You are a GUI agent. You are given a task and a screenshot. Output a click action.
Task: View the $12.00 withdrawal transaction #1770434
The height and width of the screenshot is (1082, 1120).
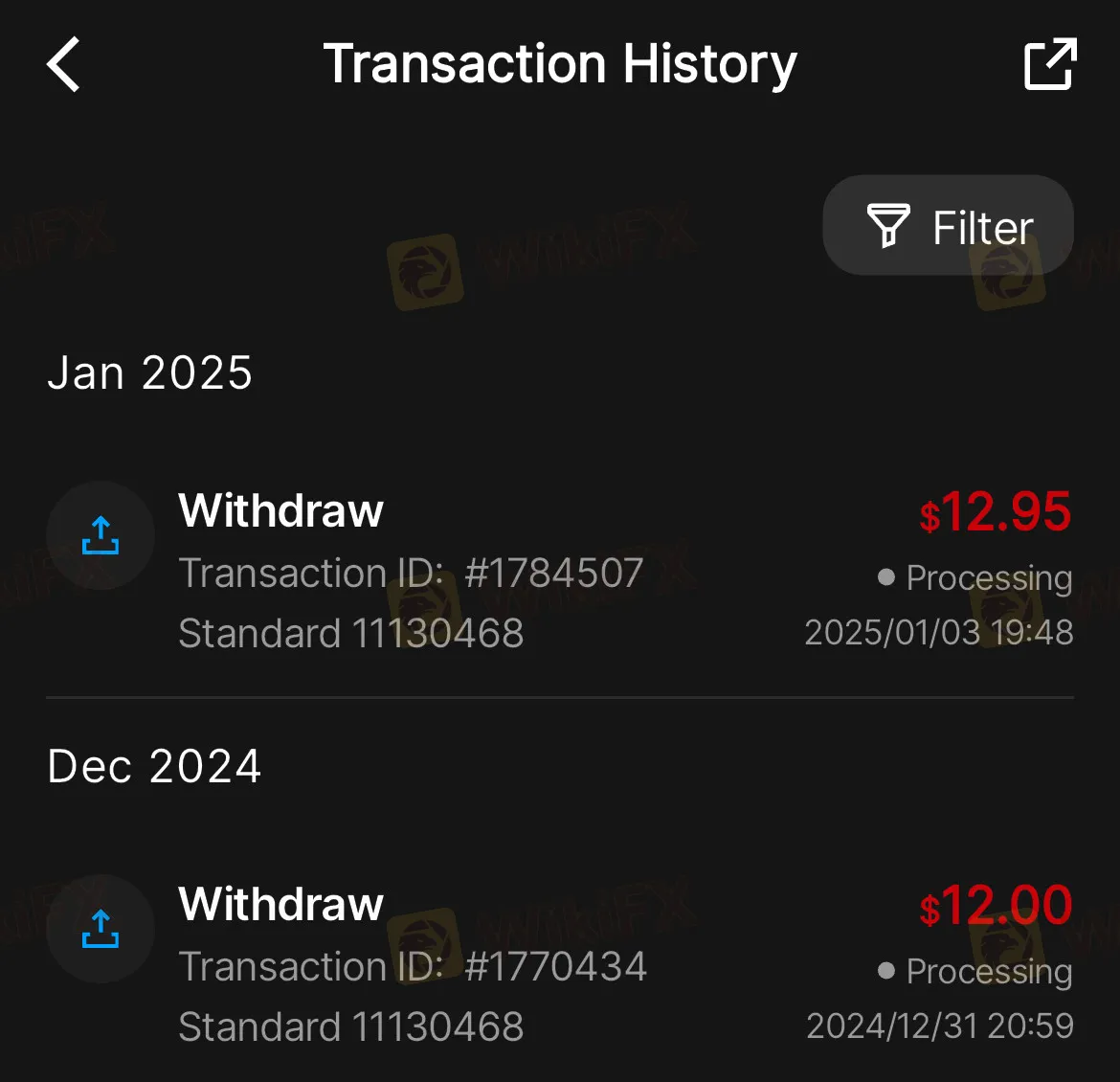[559, 965]
